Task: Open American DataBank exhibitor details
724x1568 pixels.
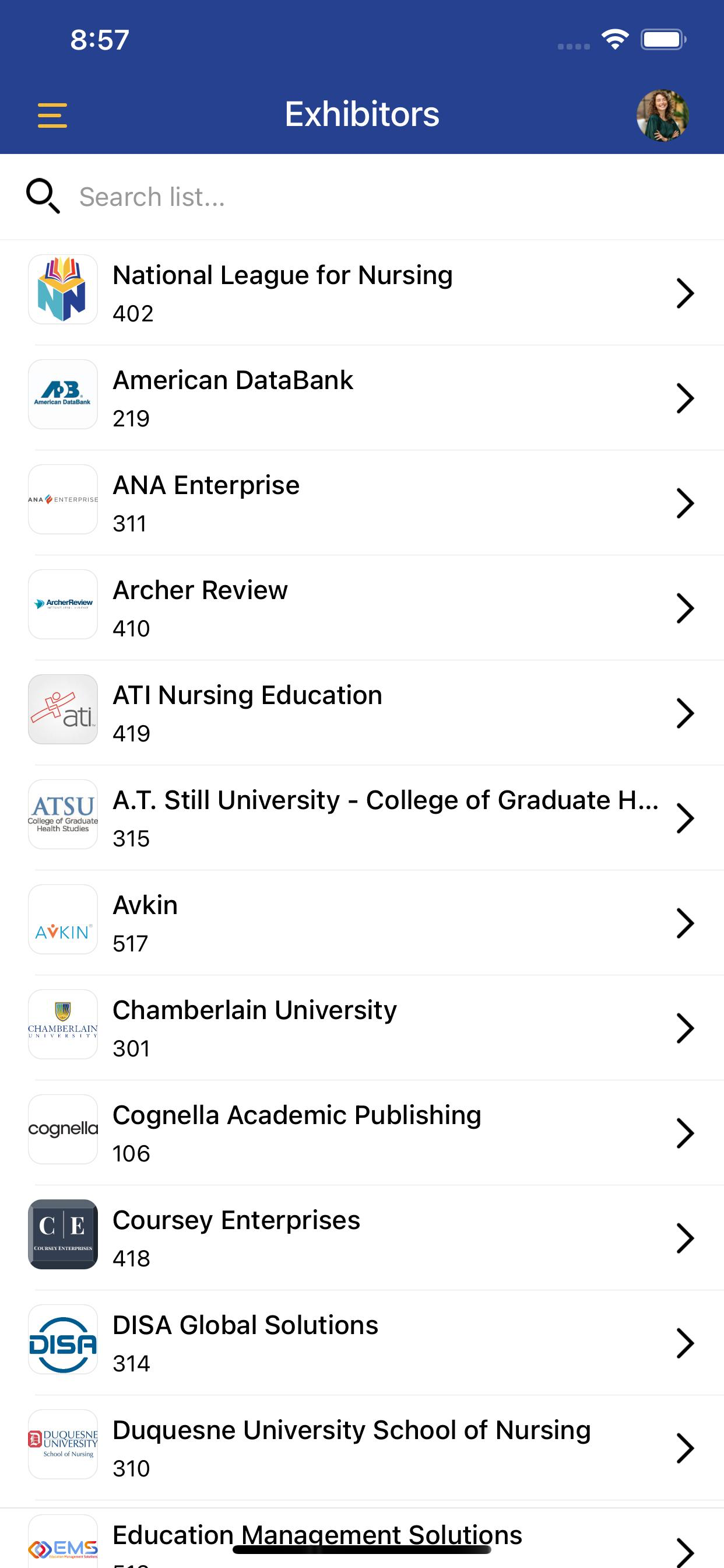Action: 362,398
